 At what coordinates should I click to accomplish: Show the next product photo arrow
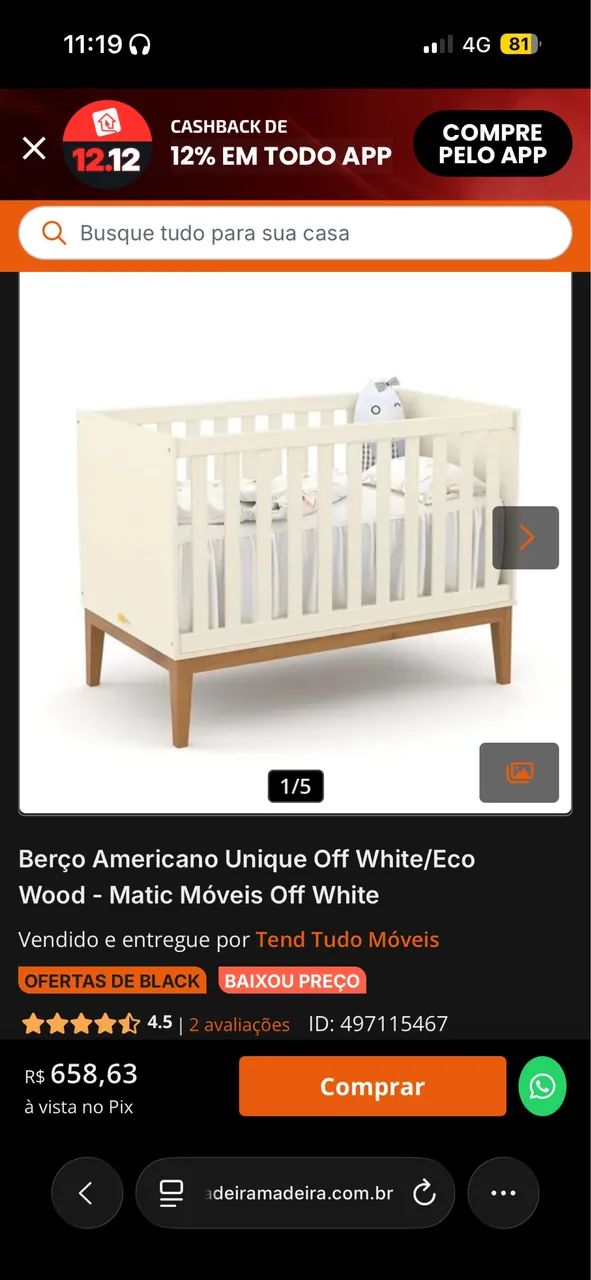coord(525,538)
